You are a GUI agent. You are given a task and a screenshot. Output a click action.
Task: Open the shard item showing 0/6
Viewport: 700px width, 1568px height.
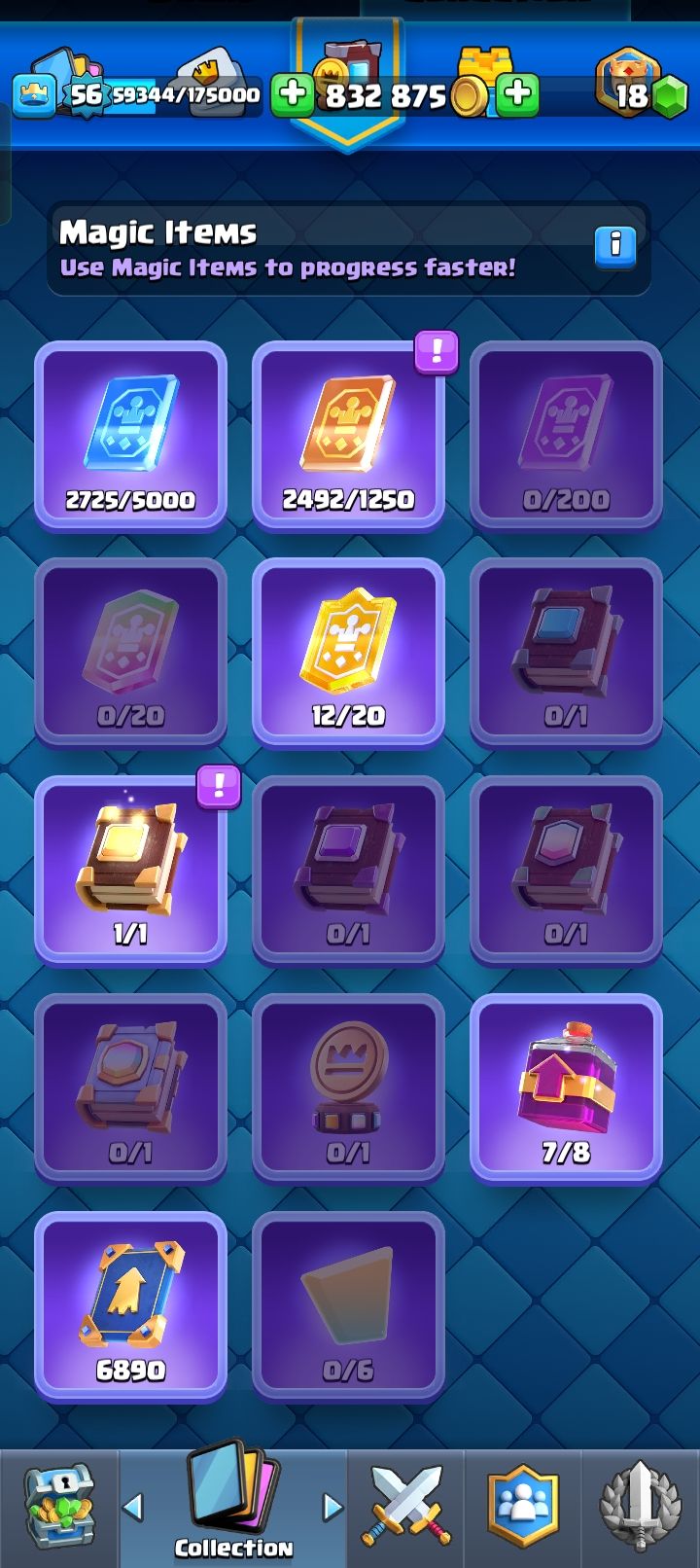(348, 1306)
